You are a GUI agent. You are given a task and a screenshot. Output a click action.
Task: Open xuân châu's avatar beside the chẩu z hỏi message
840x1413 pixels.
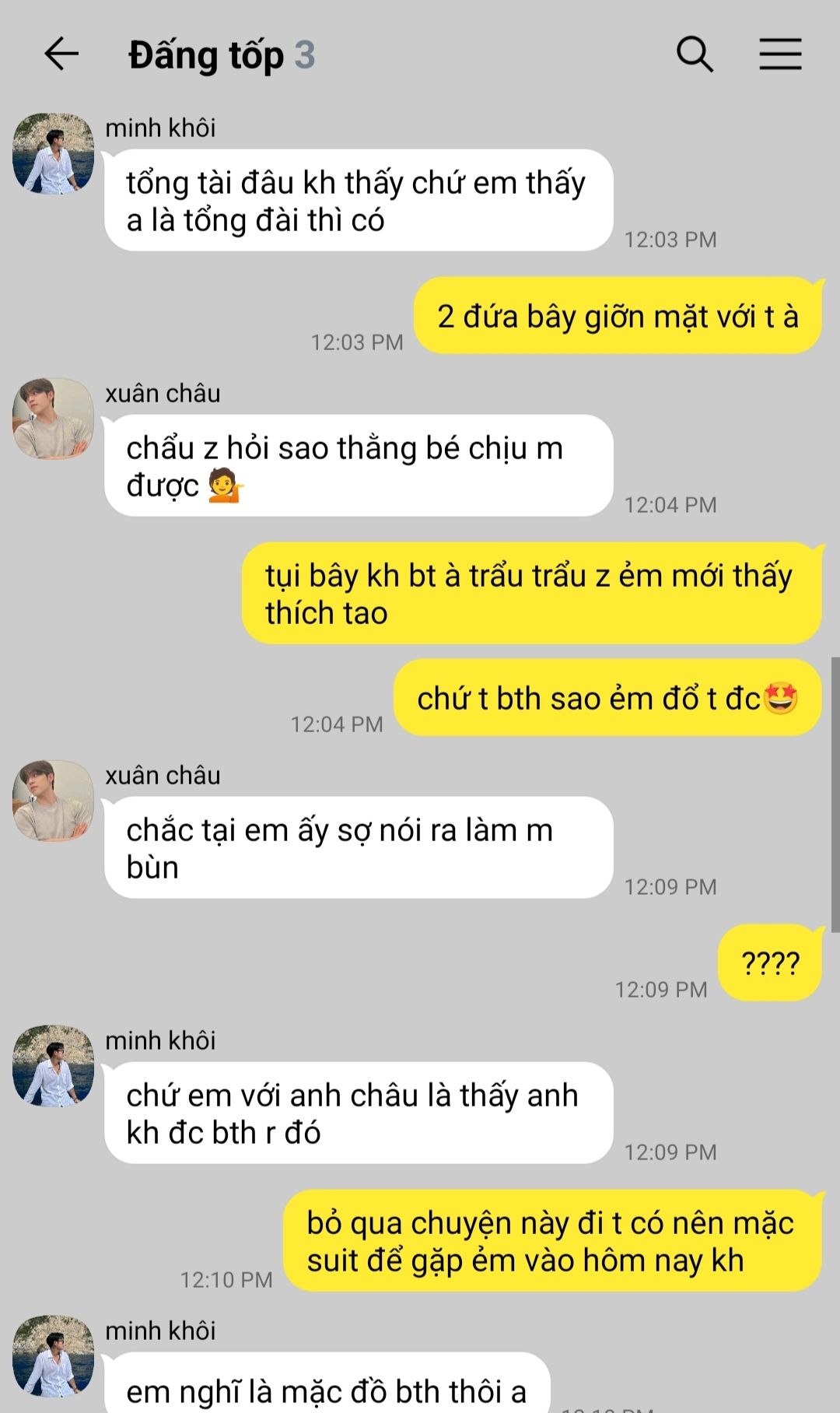pyautogui.click(x=53, y=419)
